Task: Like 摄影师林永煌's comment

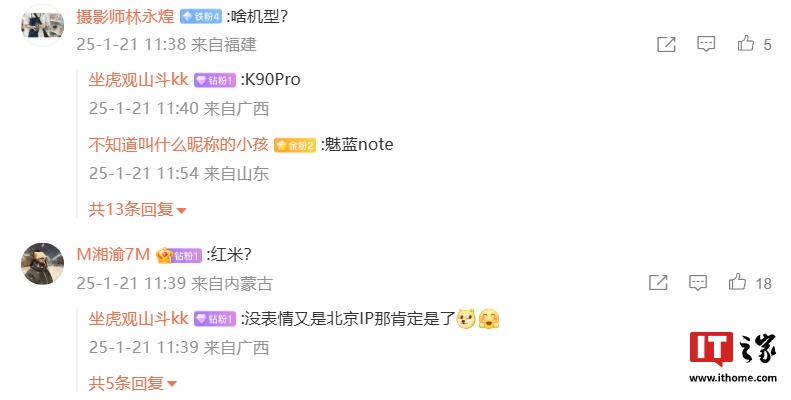Action: click(x=746, y=44)
